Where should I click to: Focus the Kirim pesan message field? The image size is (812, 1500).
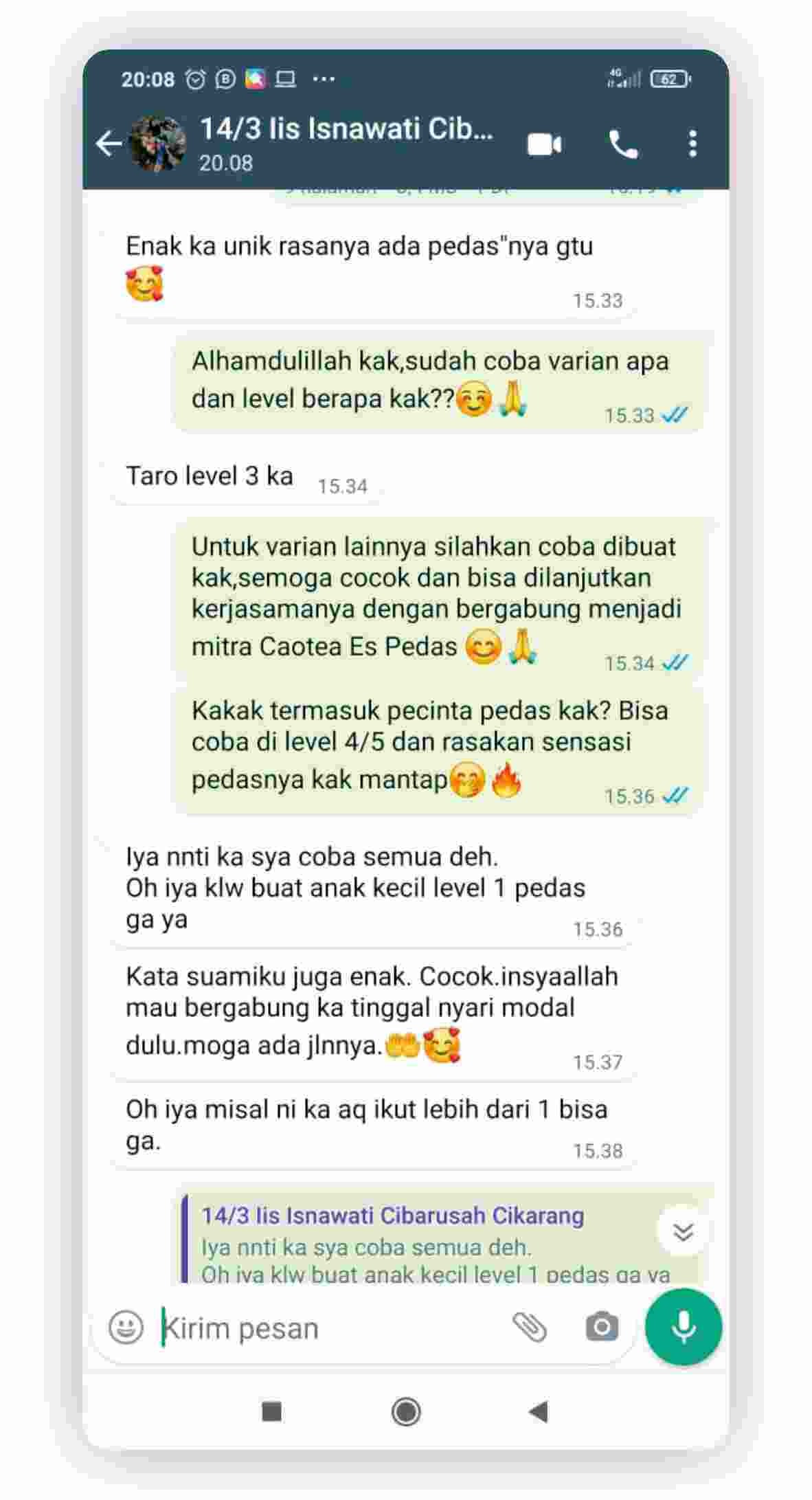tap(330, 1328)
